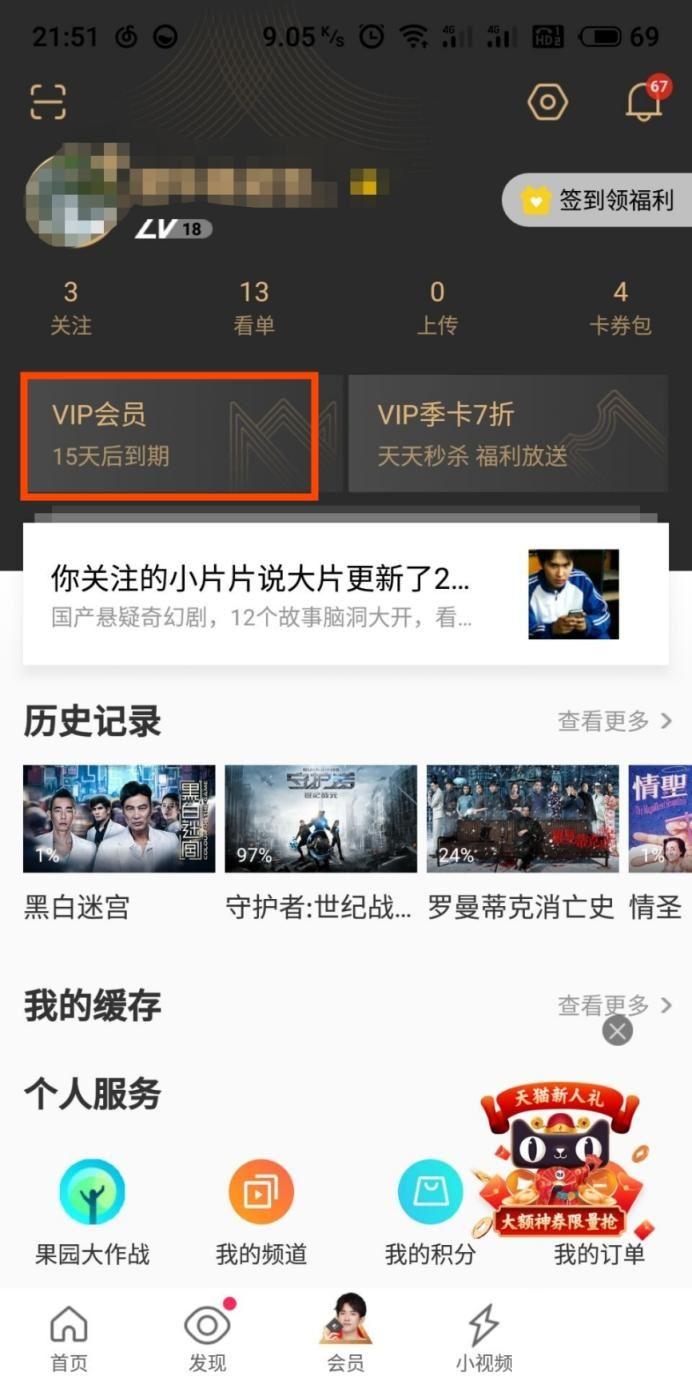Viewport: 692px width, 1384px height.
Task: Open the scan icon
Action: (x=48, y=102)
